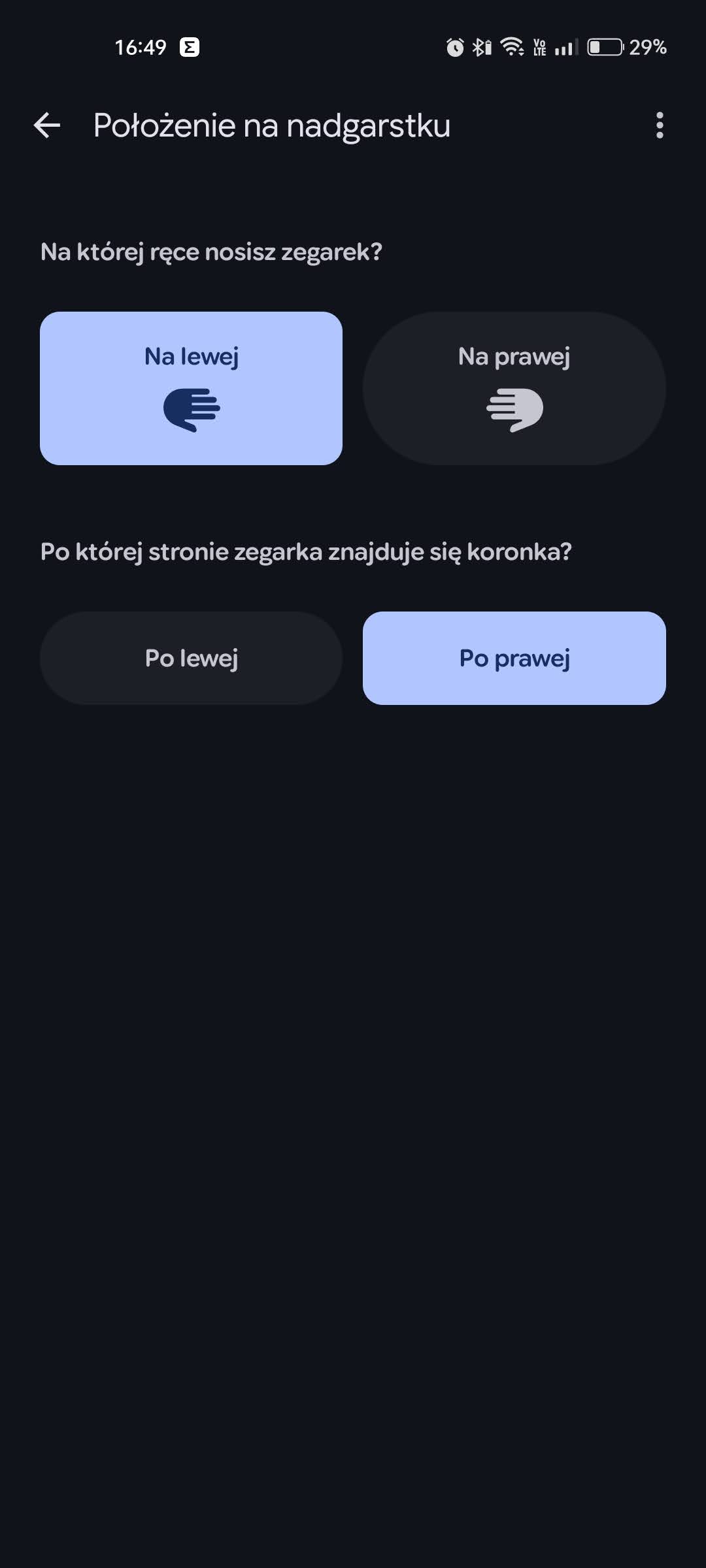Set crown position to Po lewej
Image resolution: width=706 pixels, height=1568 pixels.
pyautogui.click(x=191, y=658)
